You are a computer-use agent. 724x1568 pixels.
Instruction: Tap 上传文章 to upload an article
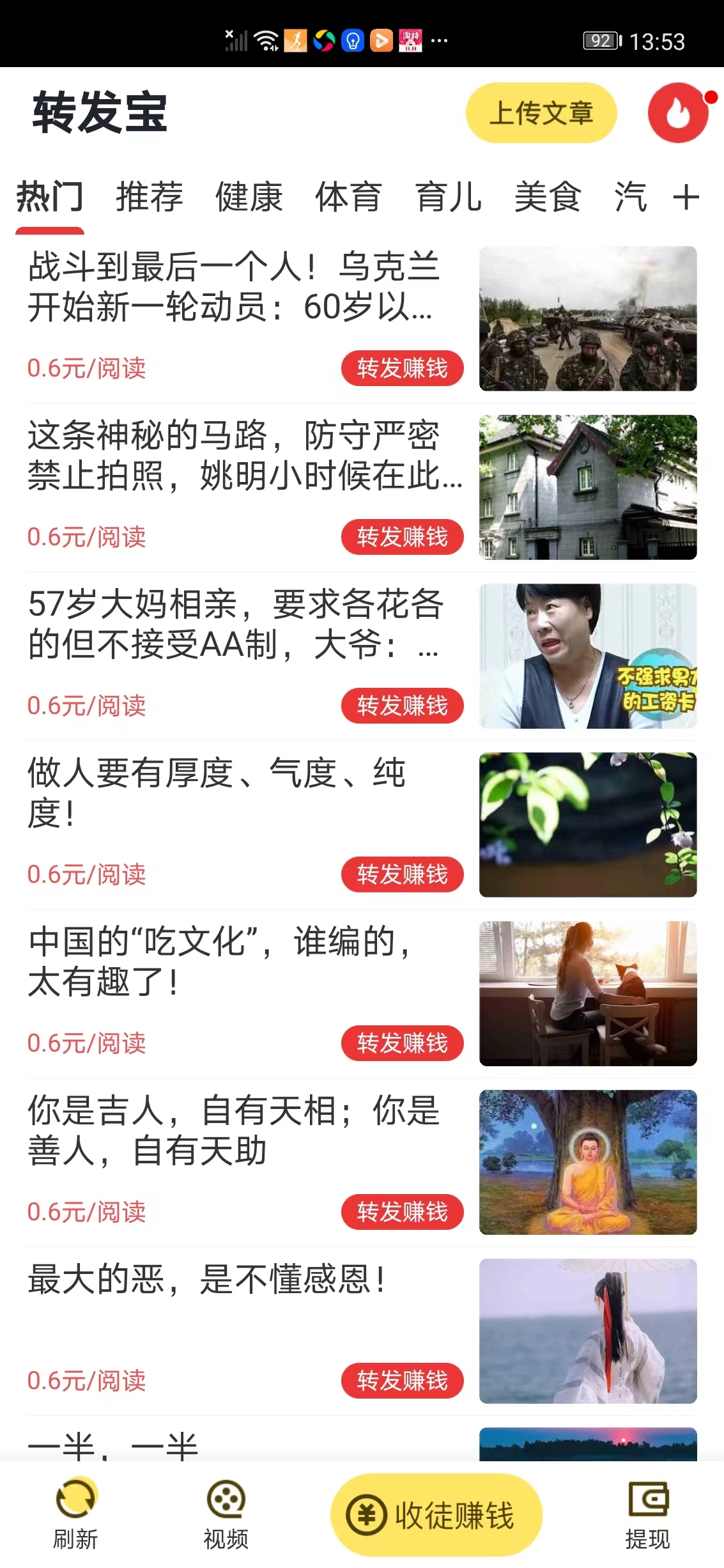[x=541, y=113]
